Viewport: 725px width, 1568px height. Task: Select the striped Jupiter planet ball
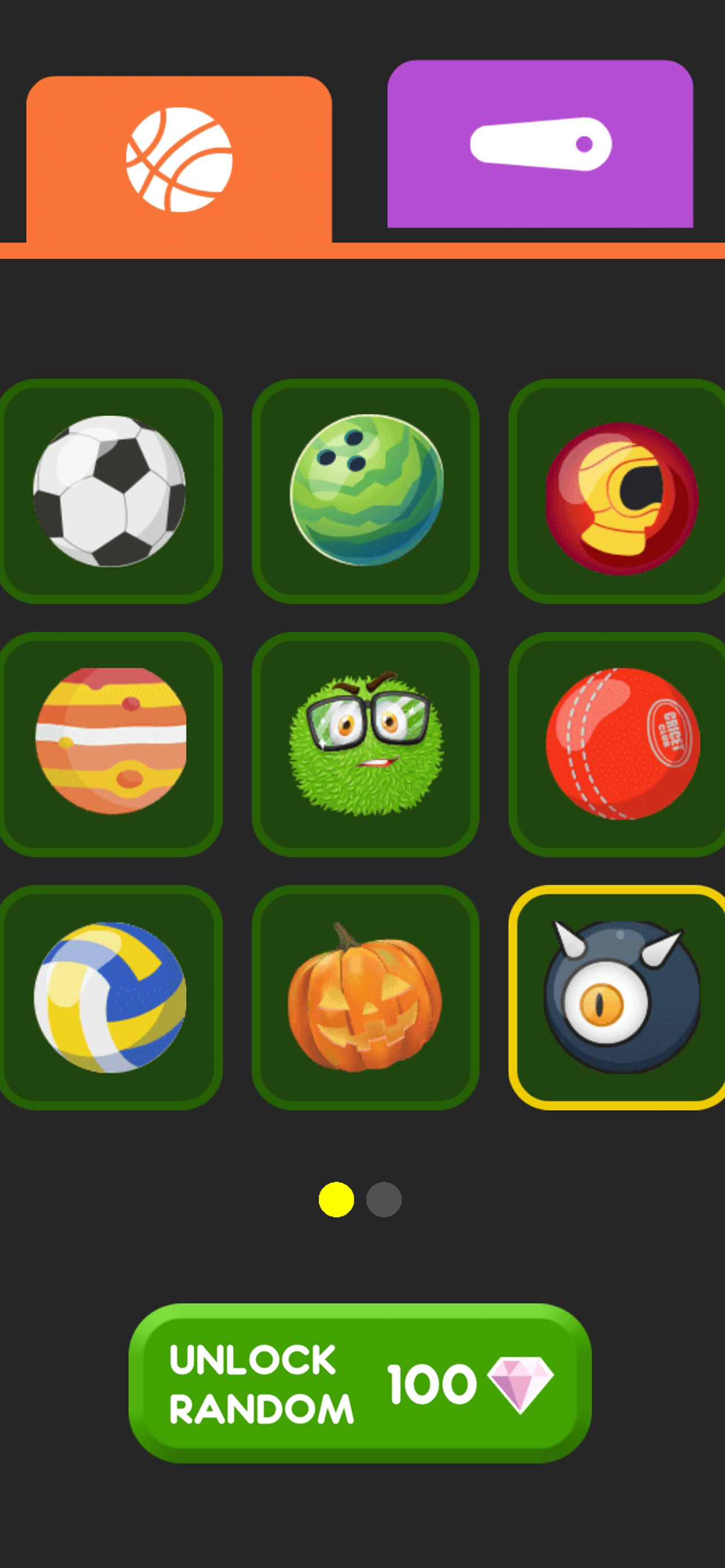pyautogui.click(x=110, y=744)
